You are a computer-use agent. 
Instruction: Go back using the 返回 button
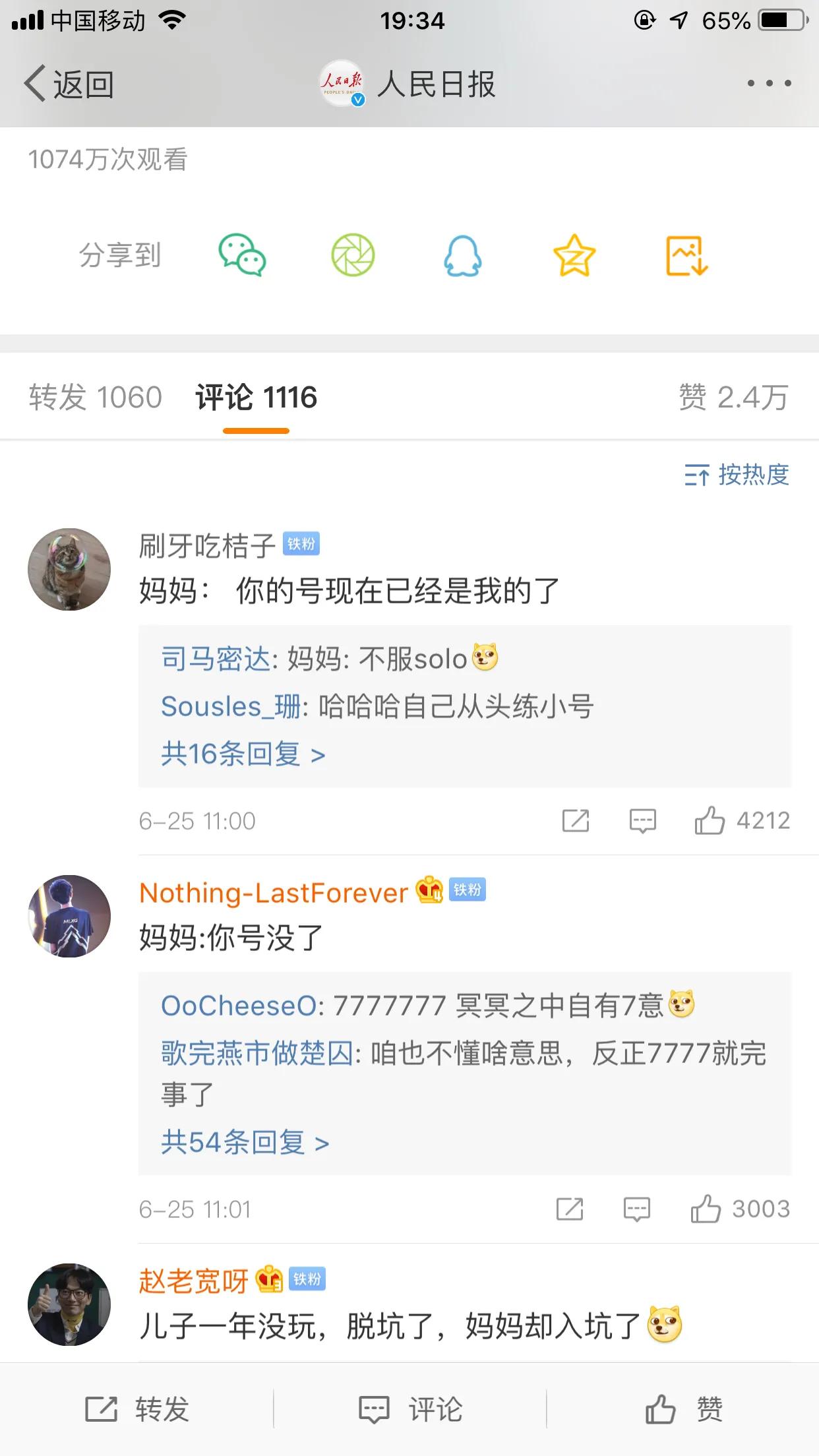[68, 83]
